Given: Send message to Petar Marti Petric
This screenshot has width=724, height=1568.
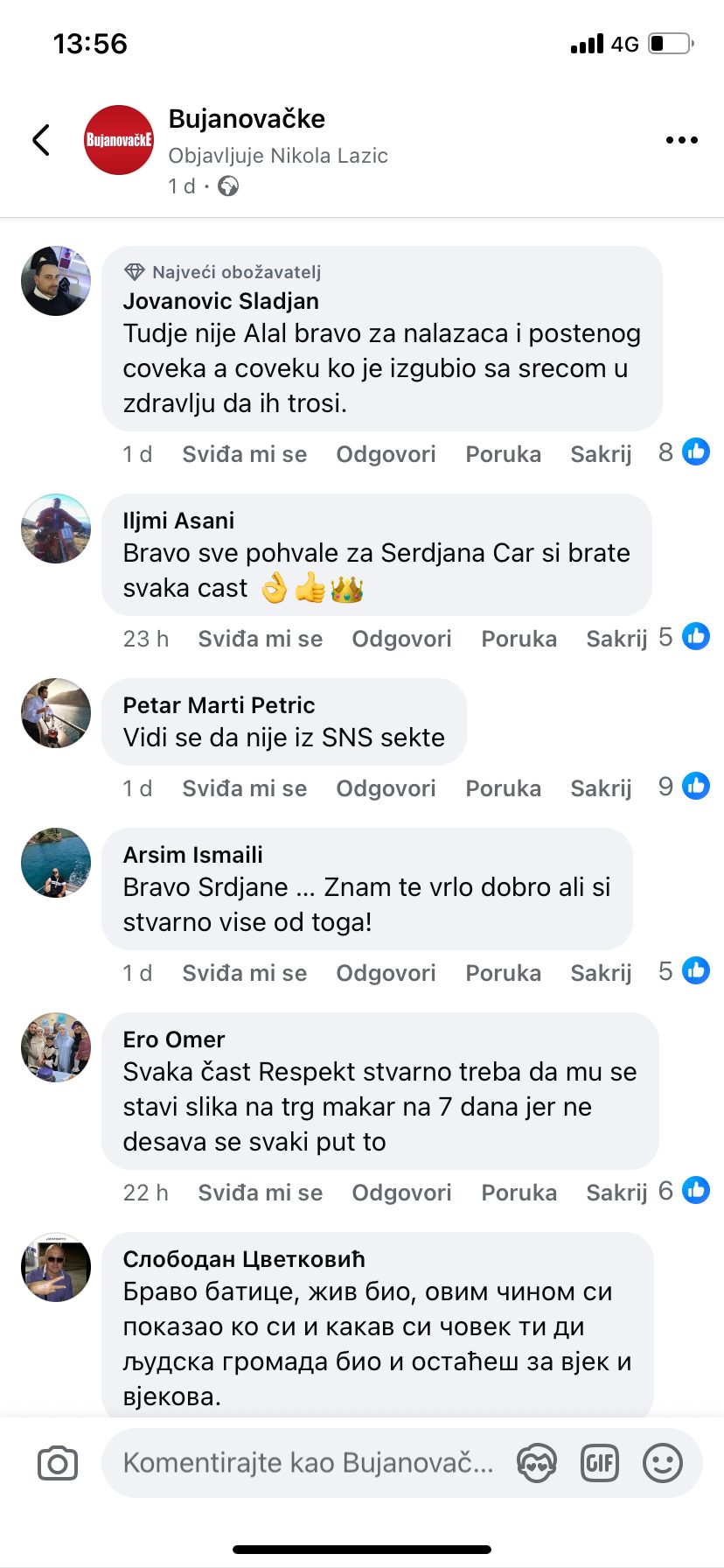Looking at the screenshot, I should (503, 788).
